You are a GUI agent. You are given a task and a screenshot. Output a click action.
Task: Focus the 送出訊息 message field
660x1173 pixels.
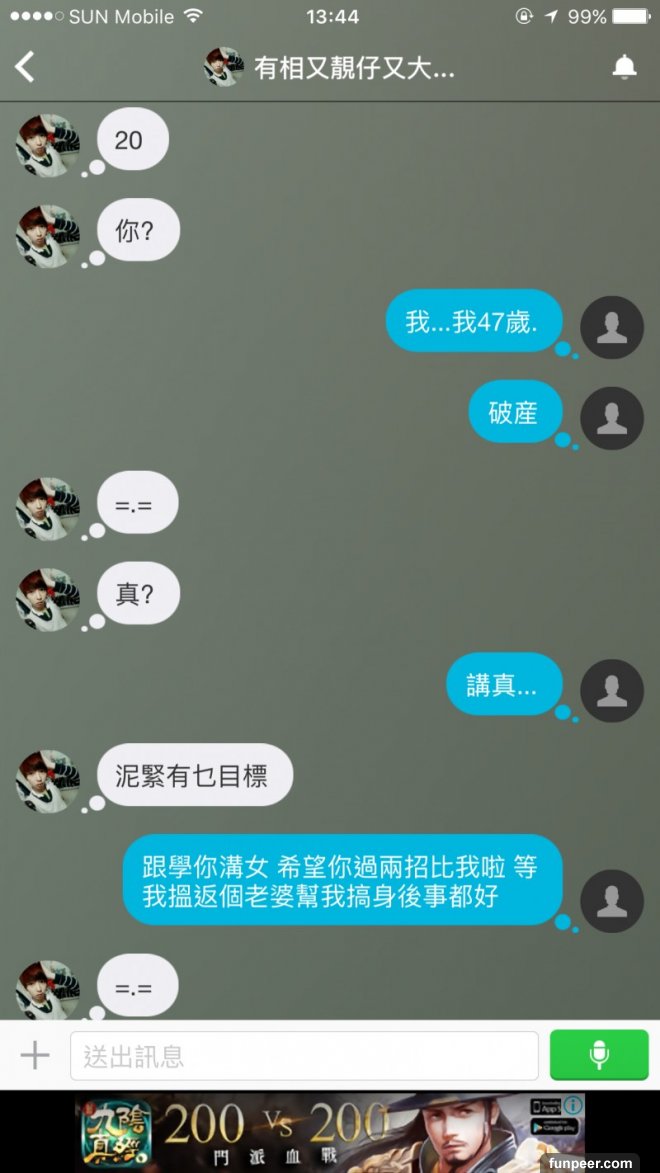click(304, 1056)
